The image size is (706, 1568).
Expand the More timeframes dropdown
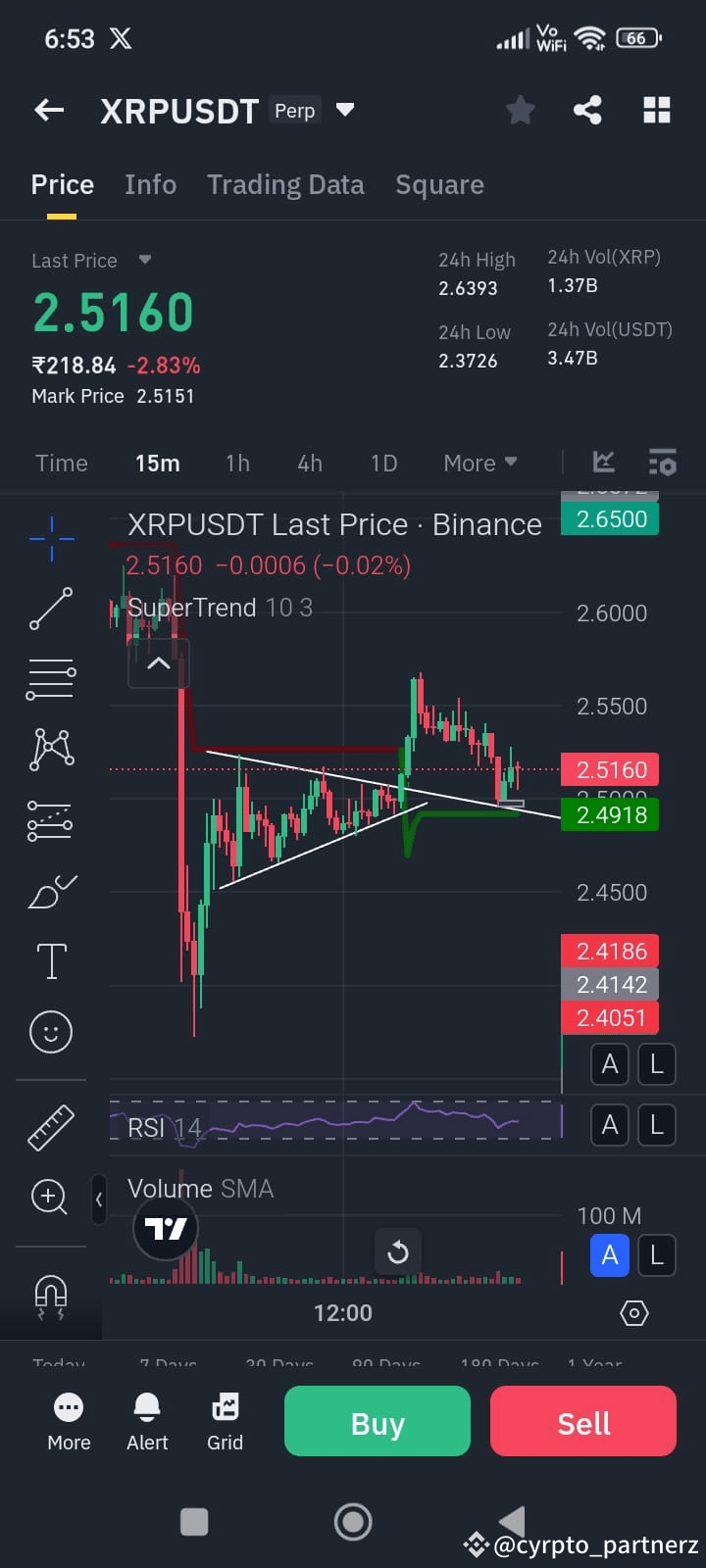[479, 463]
